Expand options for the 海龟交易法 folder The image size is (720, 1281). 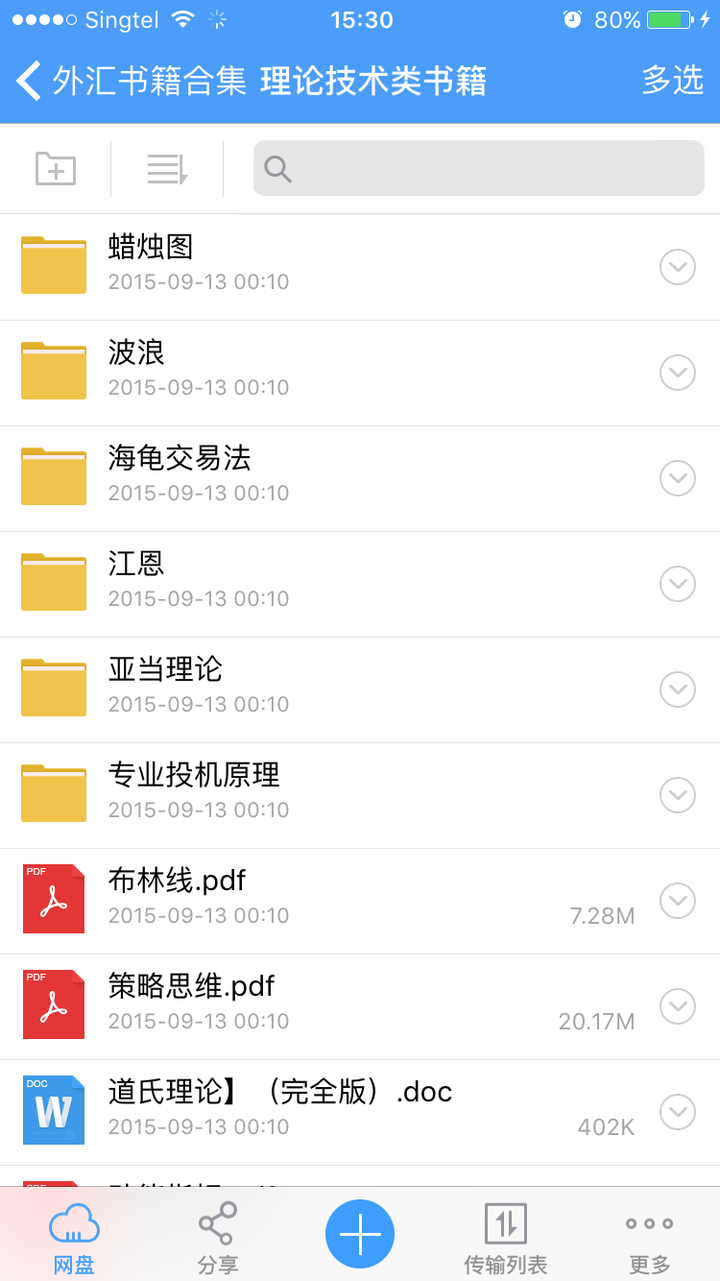(677, 478)
